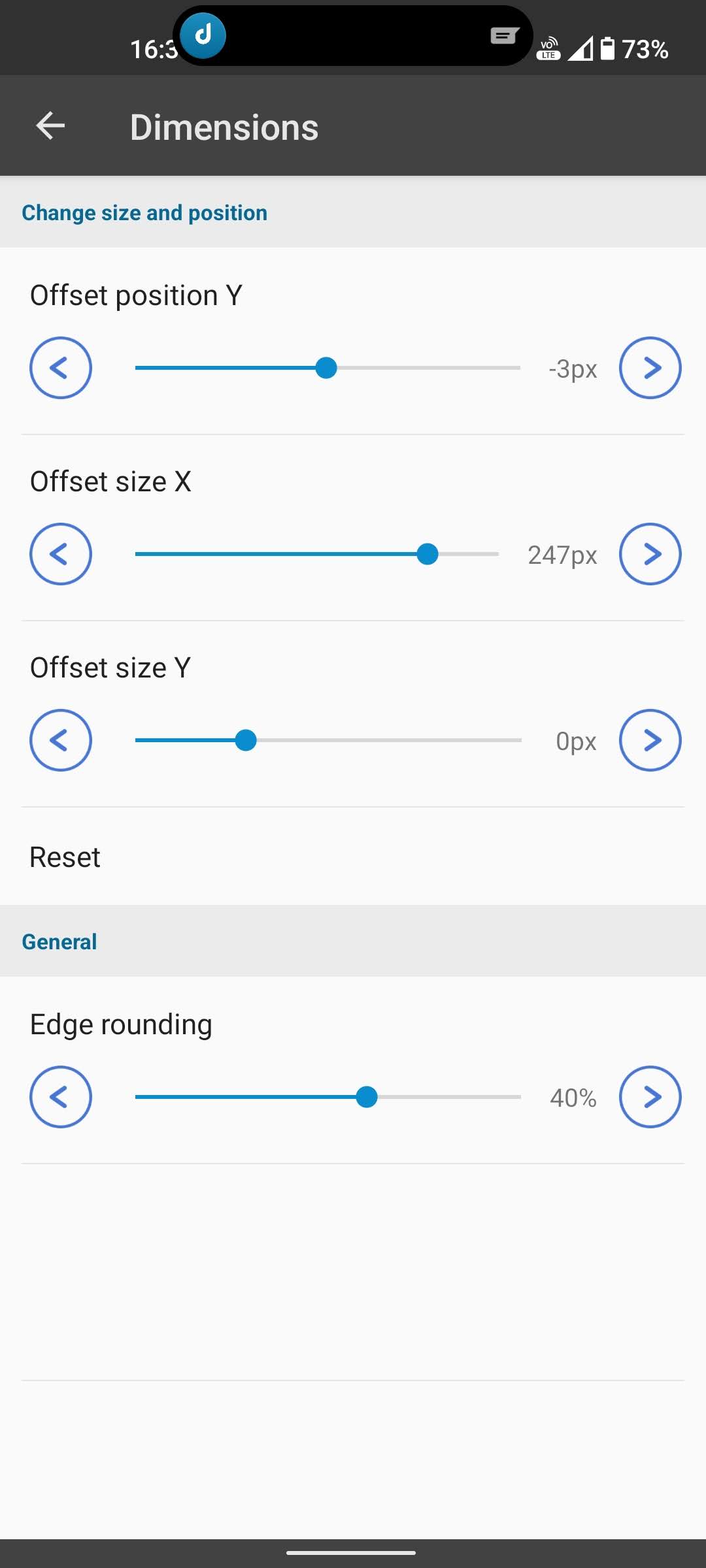Screen dimensions: 706x1568
Task: Increase Edge rounding with right arrow
Action: (650, 1097)
